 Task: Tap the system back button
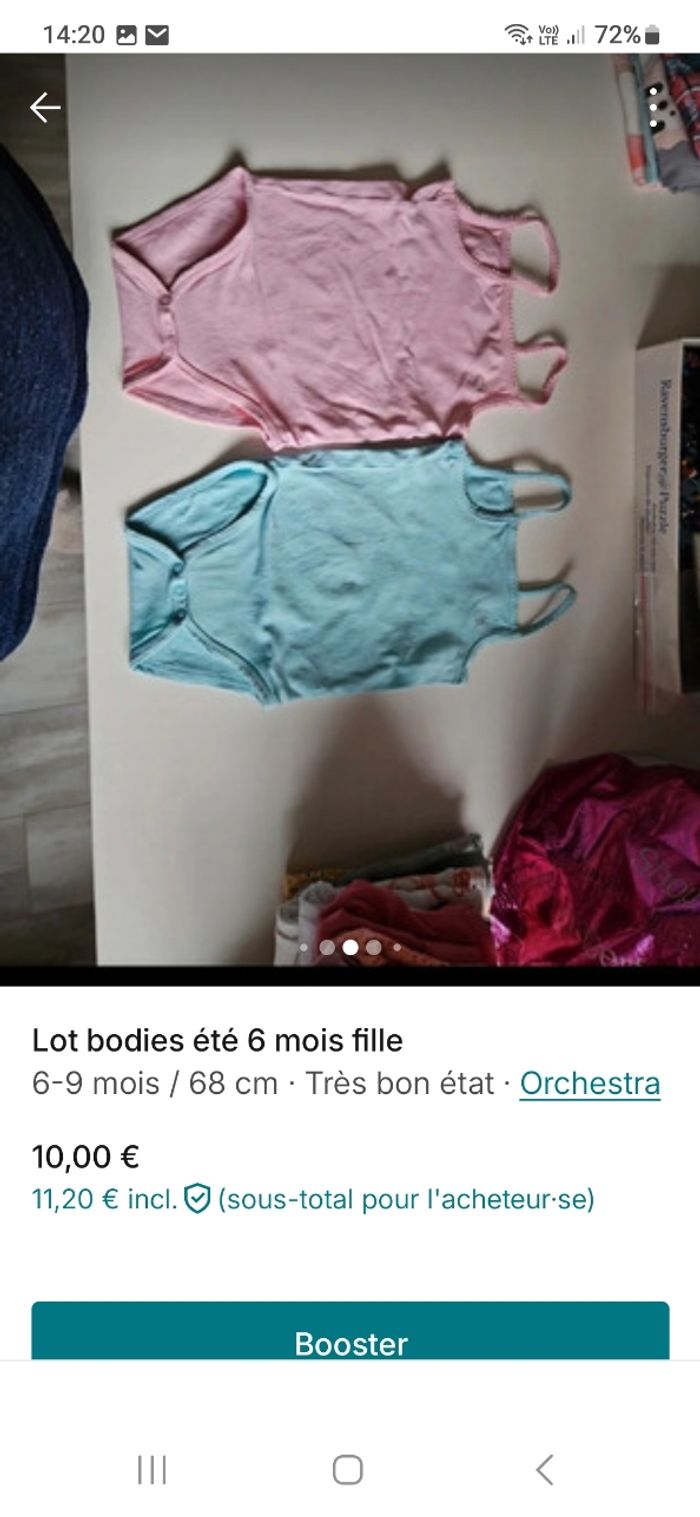544,1469
